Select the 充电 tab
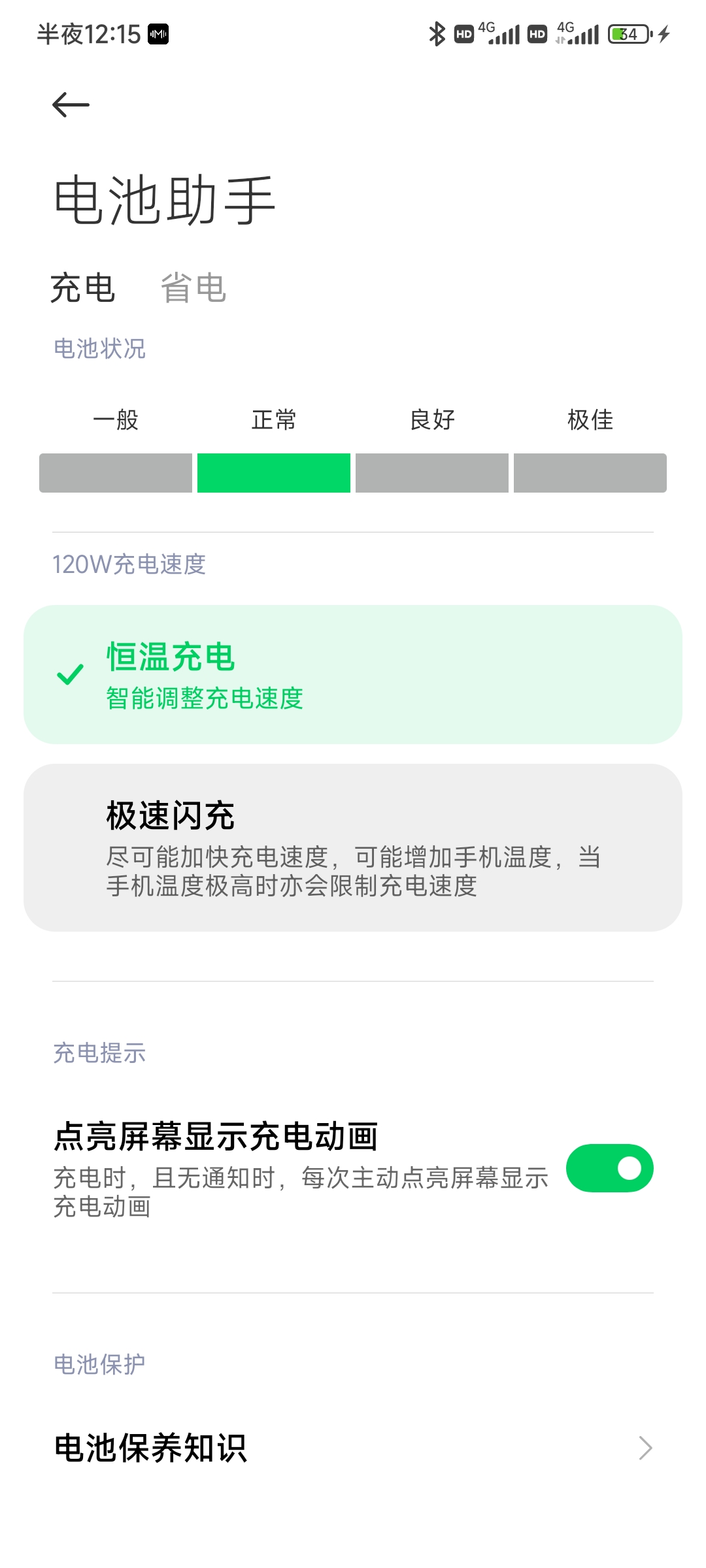 point(83,288)
